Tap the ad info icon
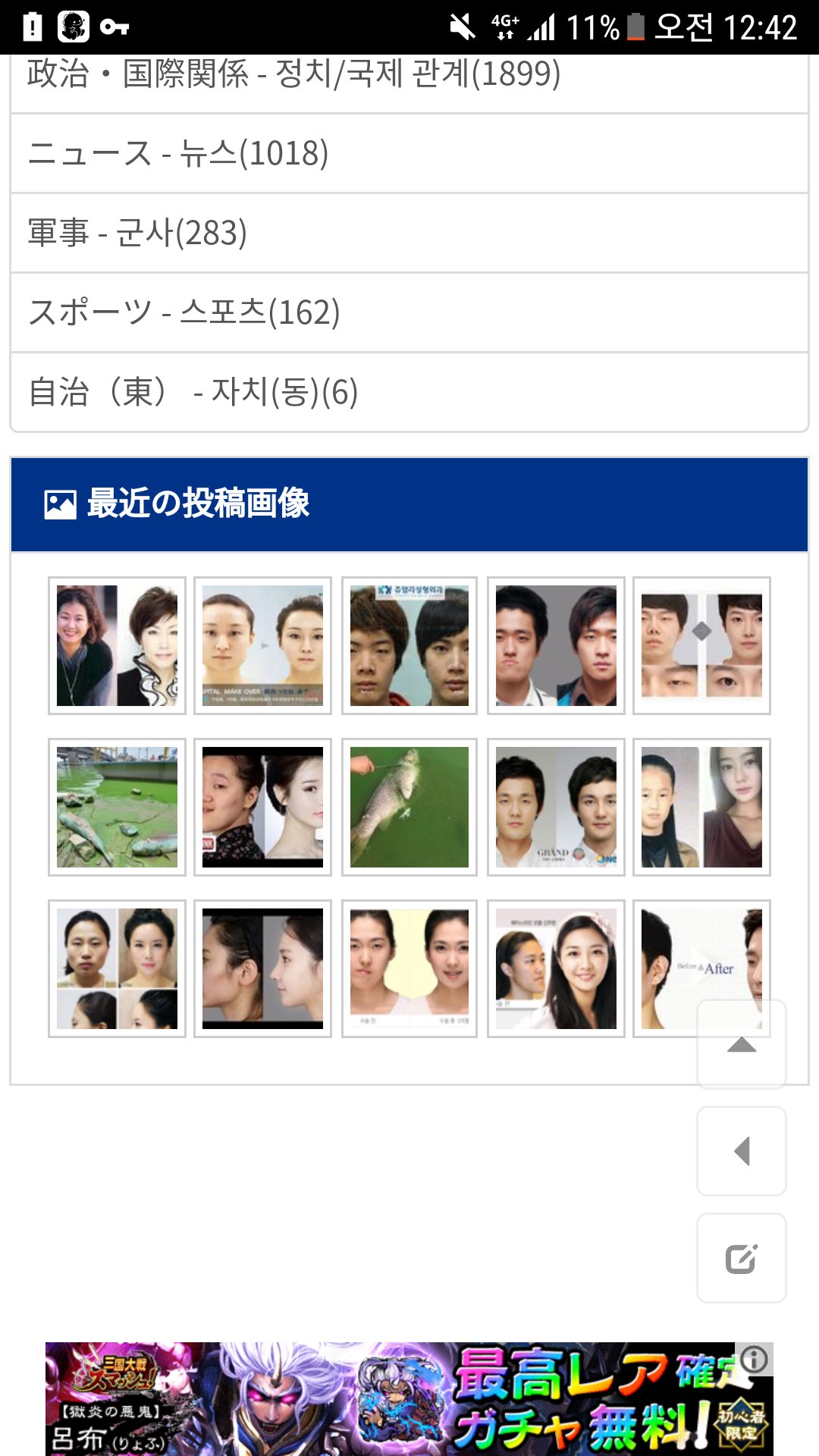Screen dimensions: 819x1456 click(755, 1359)
